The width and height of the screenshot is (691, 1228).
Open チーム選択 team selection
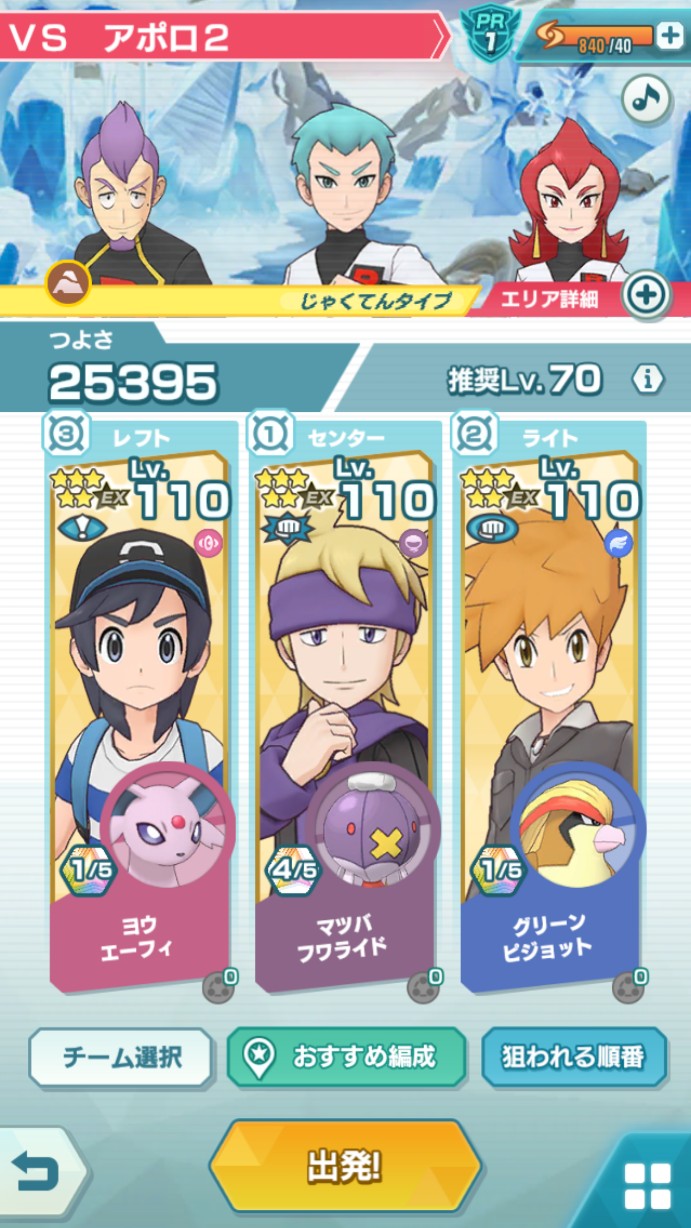tap(121, 1057)
